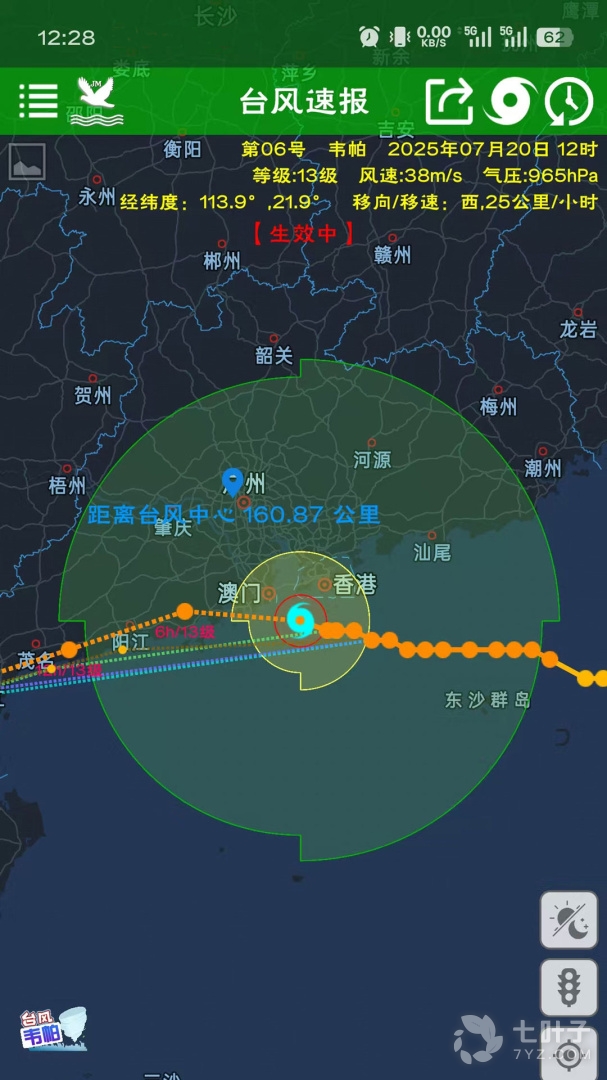607x1080 pixels.
Task: Open the list menu in the header
Action: pyautogui.click(x=38, y=100)
